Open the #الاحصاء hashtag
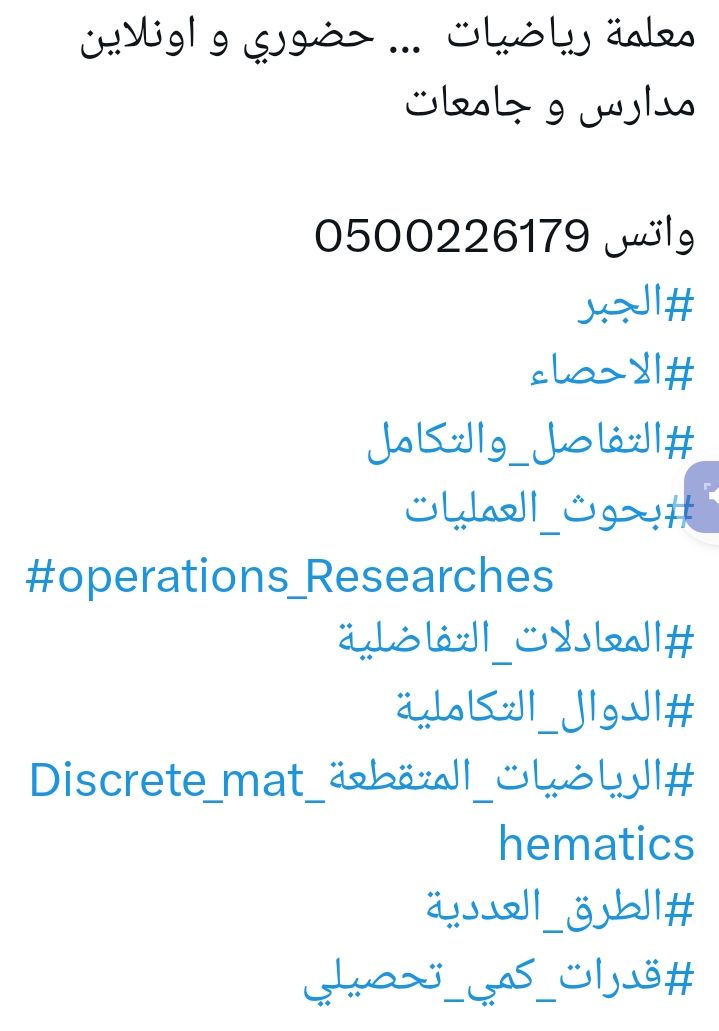 [x=611, y=373]
